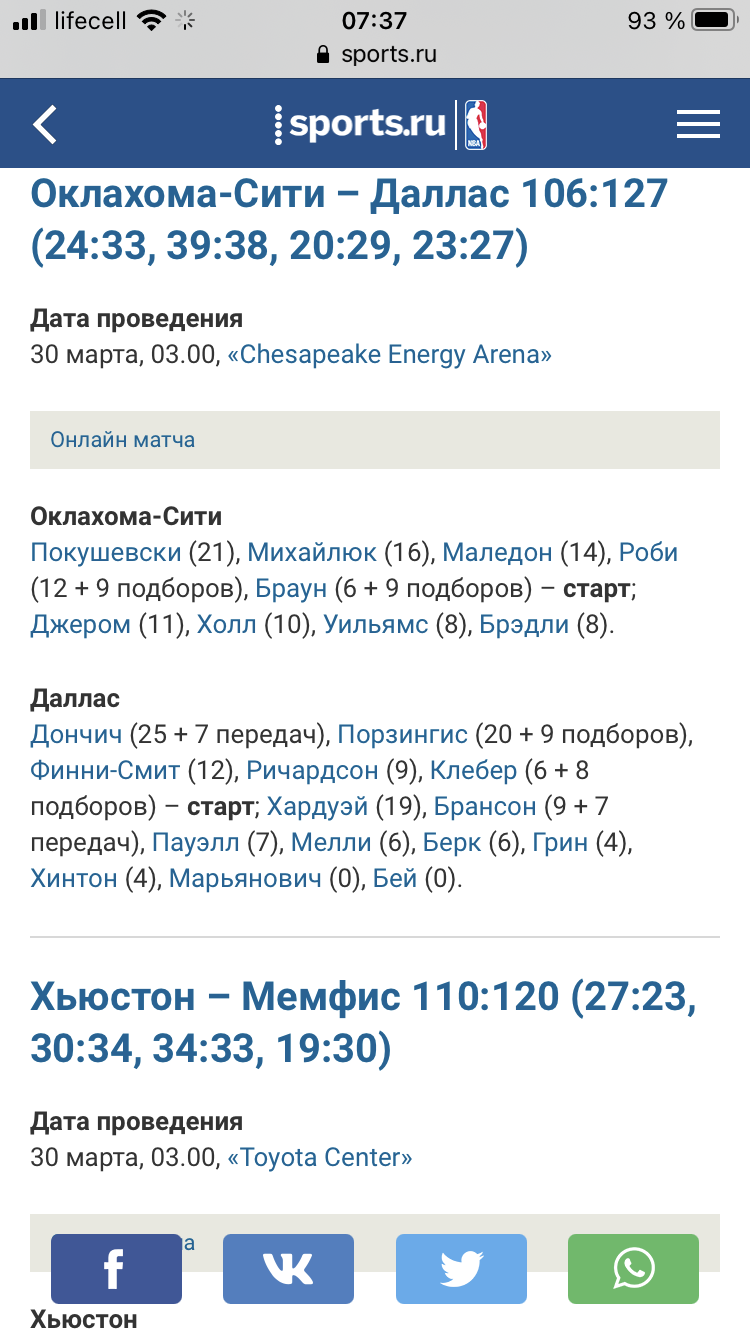750x1334 pixels.
Task: Go back with the header arrow
Action: pos(45,124)
